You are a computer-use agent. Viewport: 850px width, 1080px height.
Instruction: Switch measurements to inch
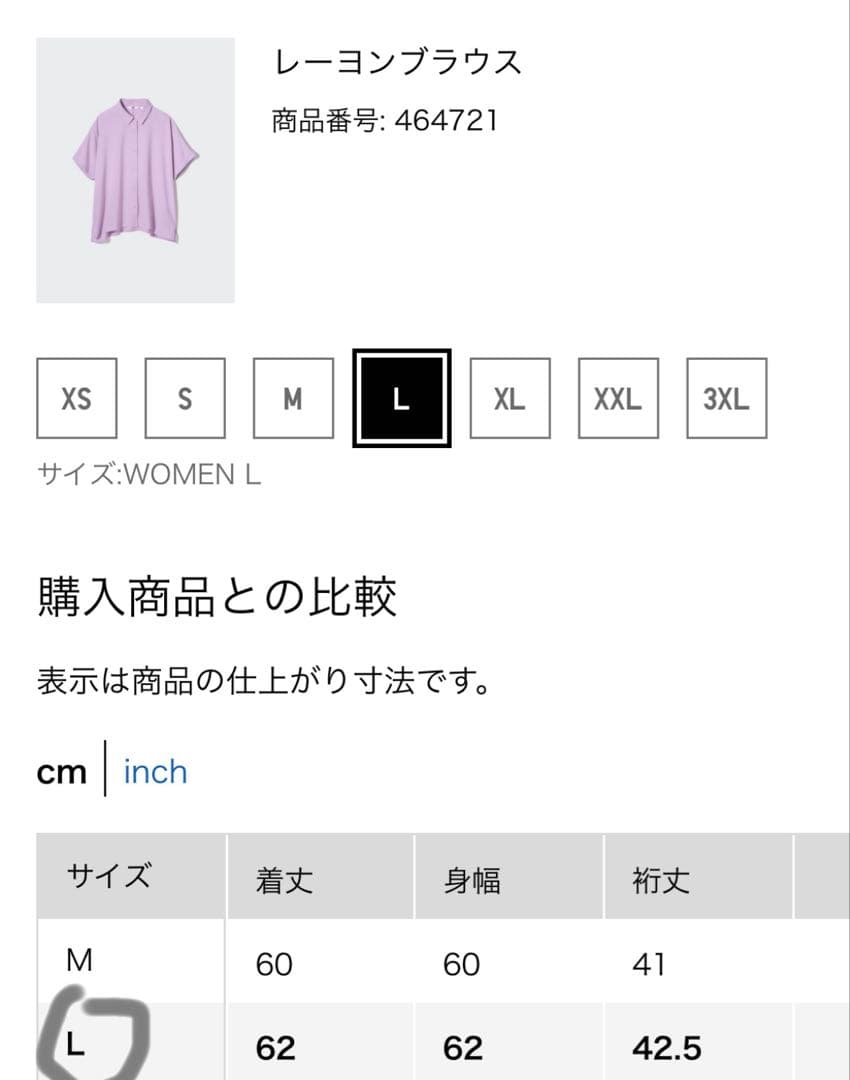[155, 771]
